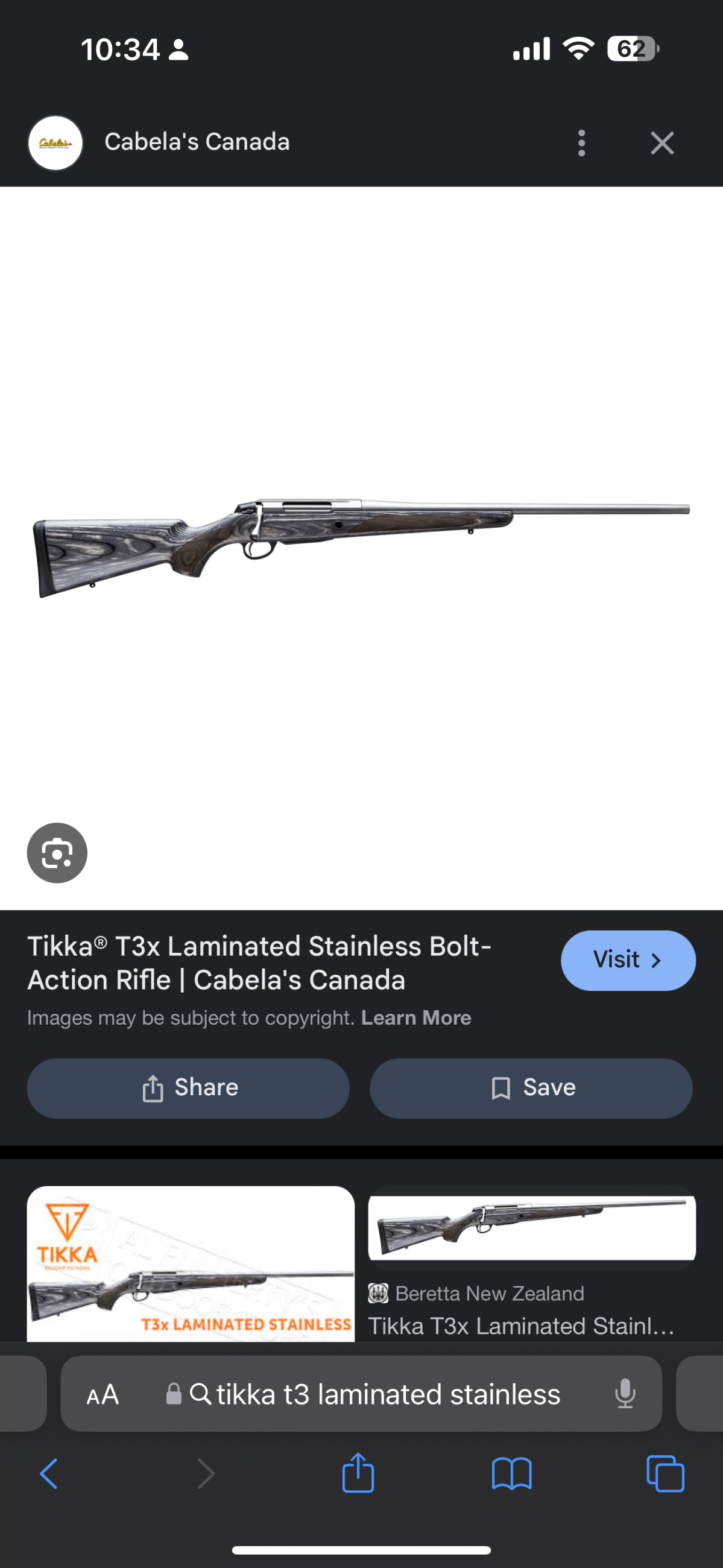Close the image preview overlay
This screenshot has width=723, height=1568.
point(663,142)
